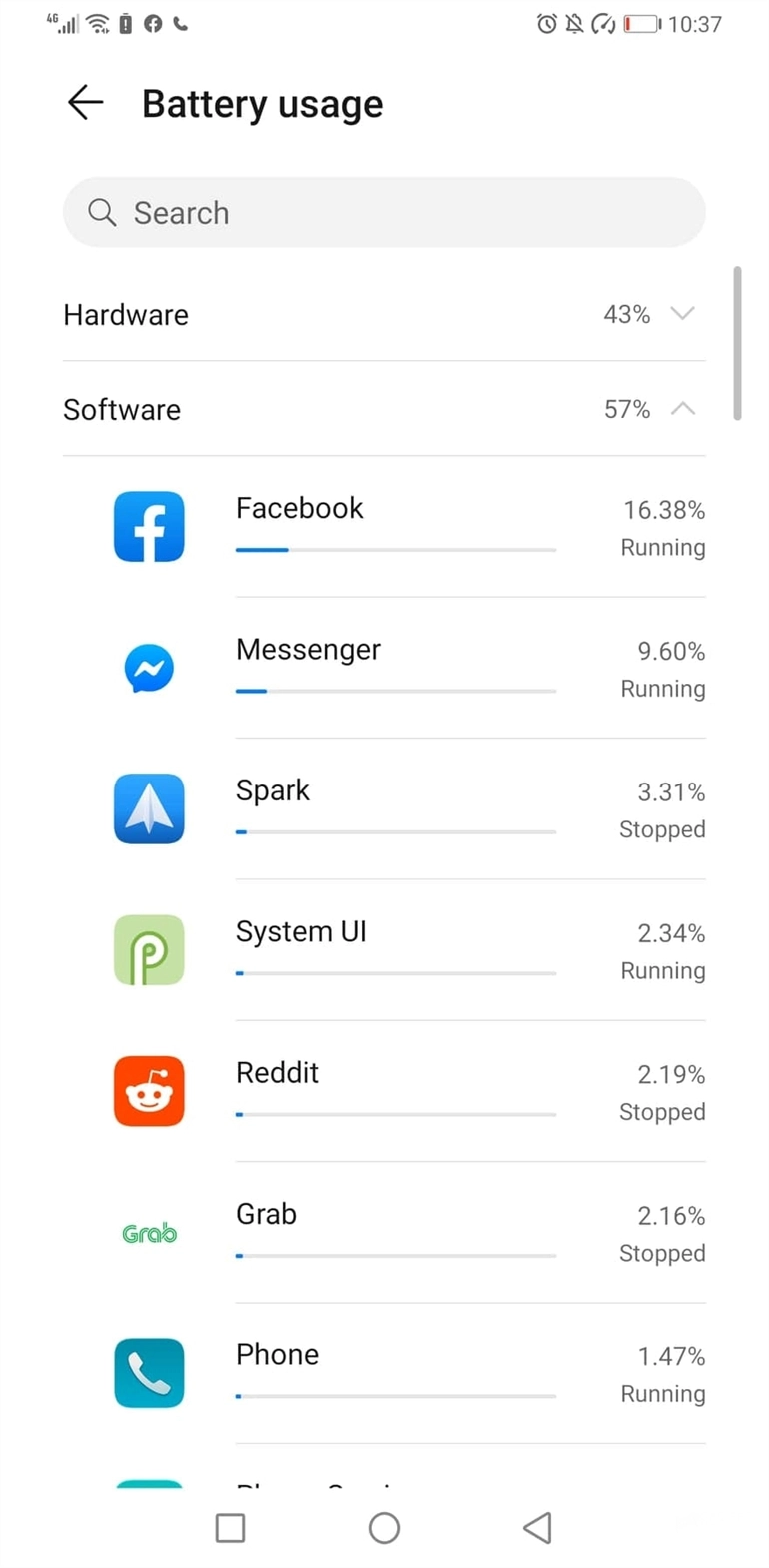Tap the system home button

(x=384, y=1527)
